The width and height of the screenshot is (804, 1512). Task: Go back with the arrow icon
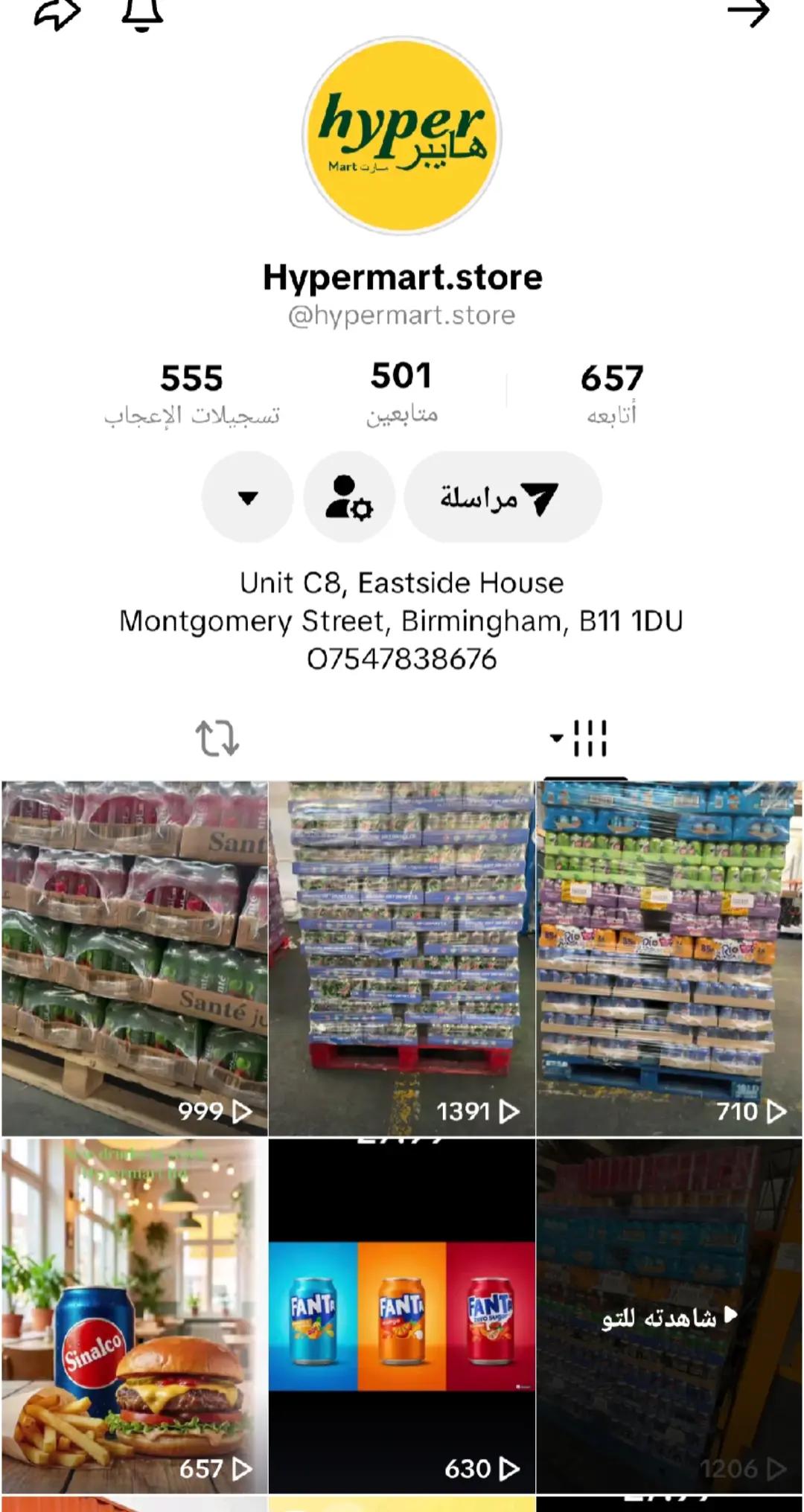pyautogui.click(x=748, y=12)
